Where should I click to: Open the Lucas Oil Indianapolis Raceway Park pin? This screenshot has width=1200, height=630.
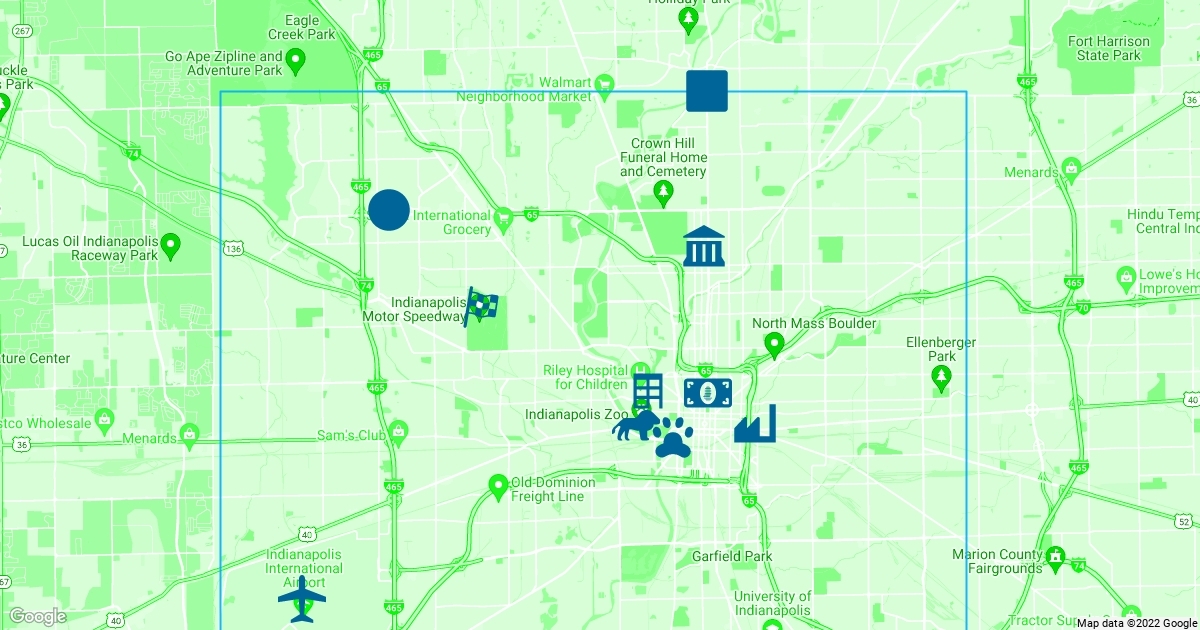pos(170,245)
